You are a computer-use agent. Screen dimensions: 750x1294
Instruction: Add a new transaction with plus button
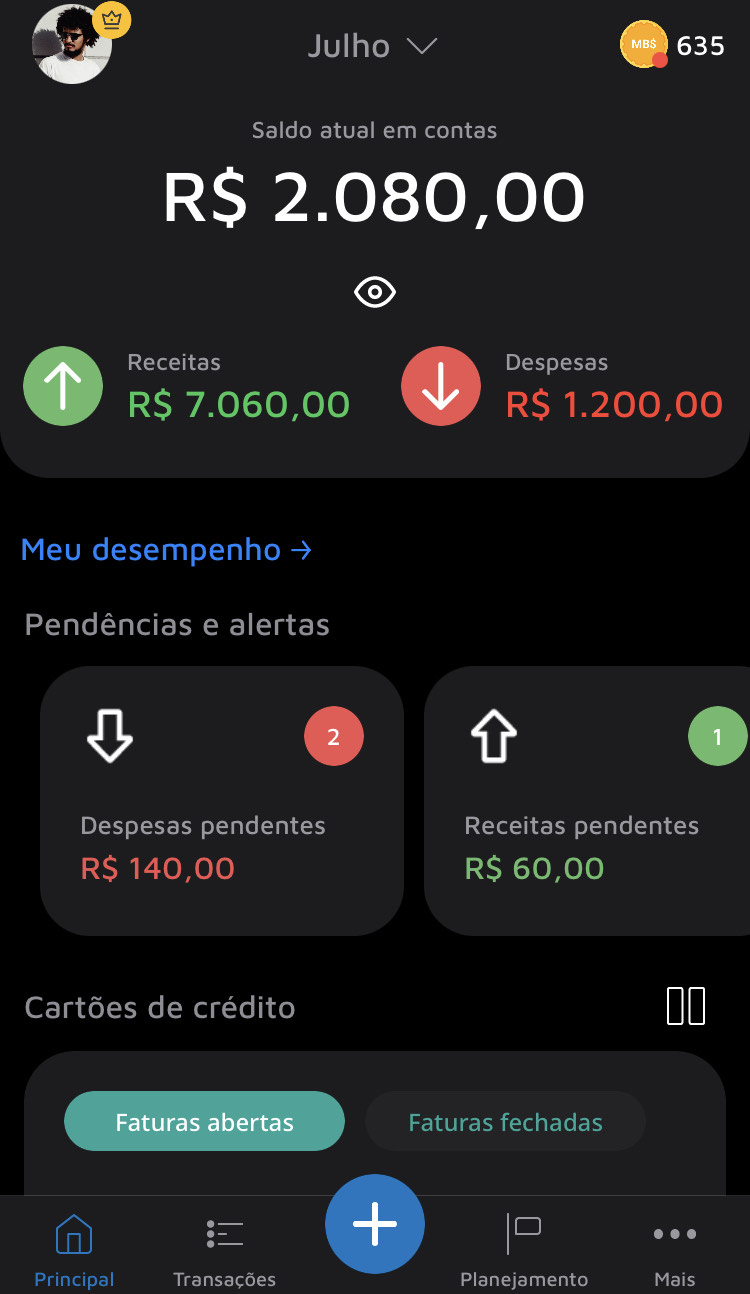(375, 1224)
